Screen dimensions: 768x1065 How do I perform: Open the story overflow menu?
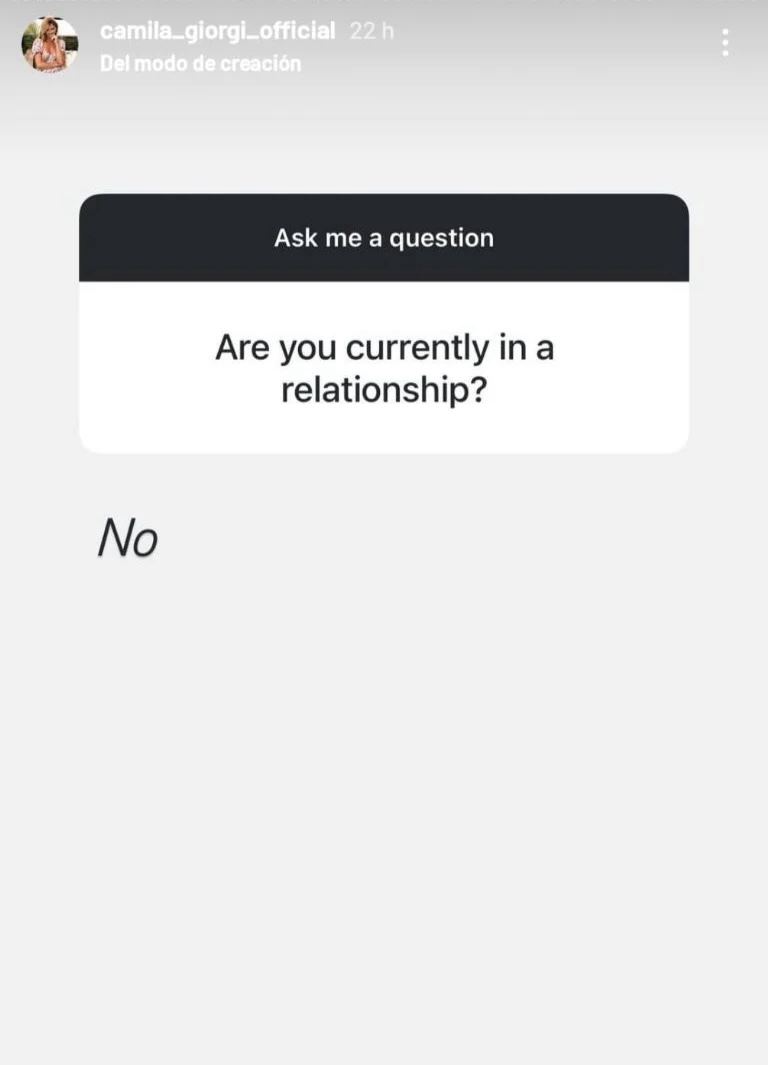(x=725, y=42)
